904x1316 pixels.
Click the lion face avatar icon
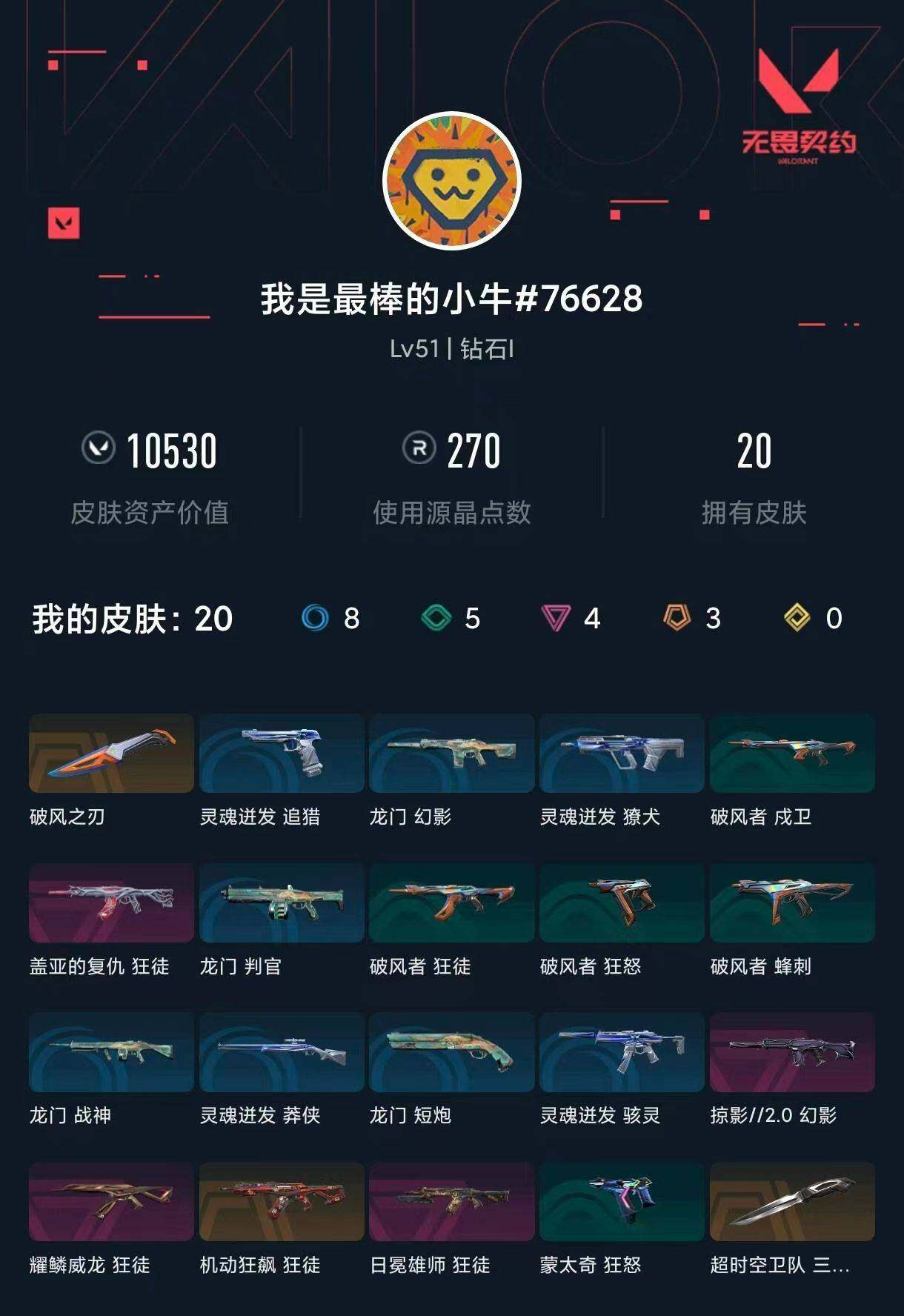[x=452, y=179]
